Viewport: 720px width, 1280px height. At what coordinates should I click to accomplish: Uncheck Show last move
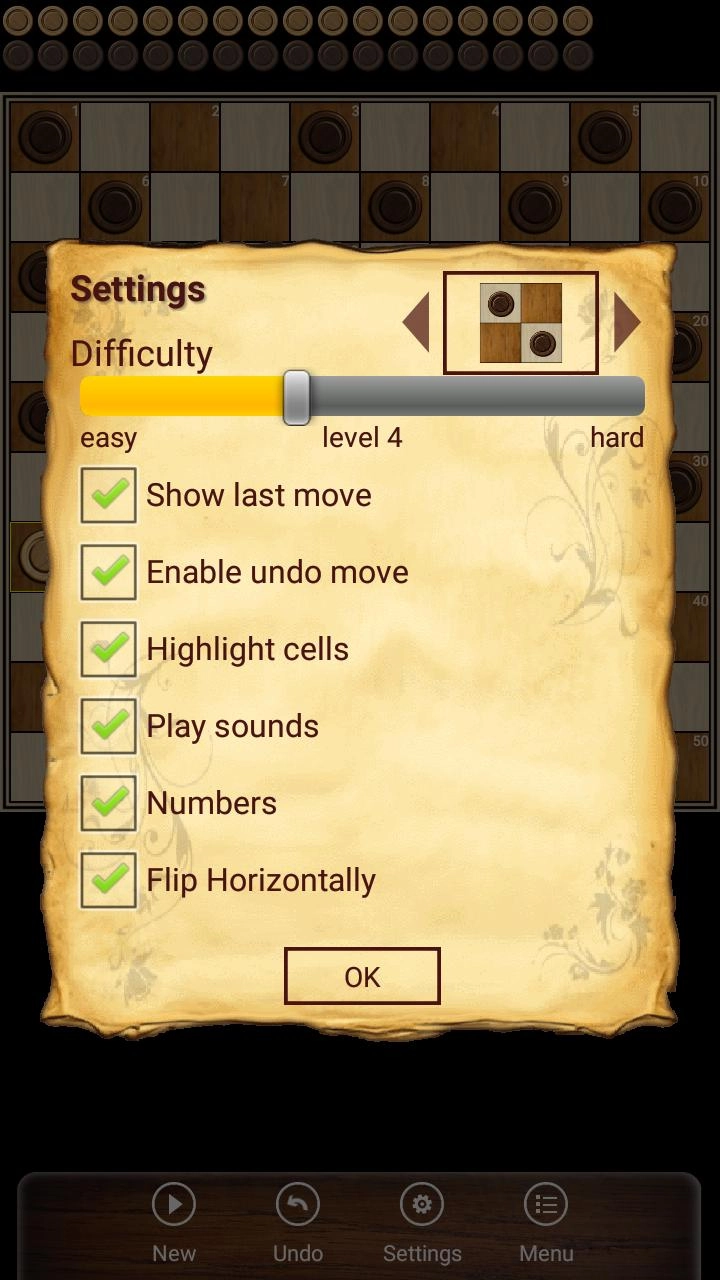click(109, 495)
